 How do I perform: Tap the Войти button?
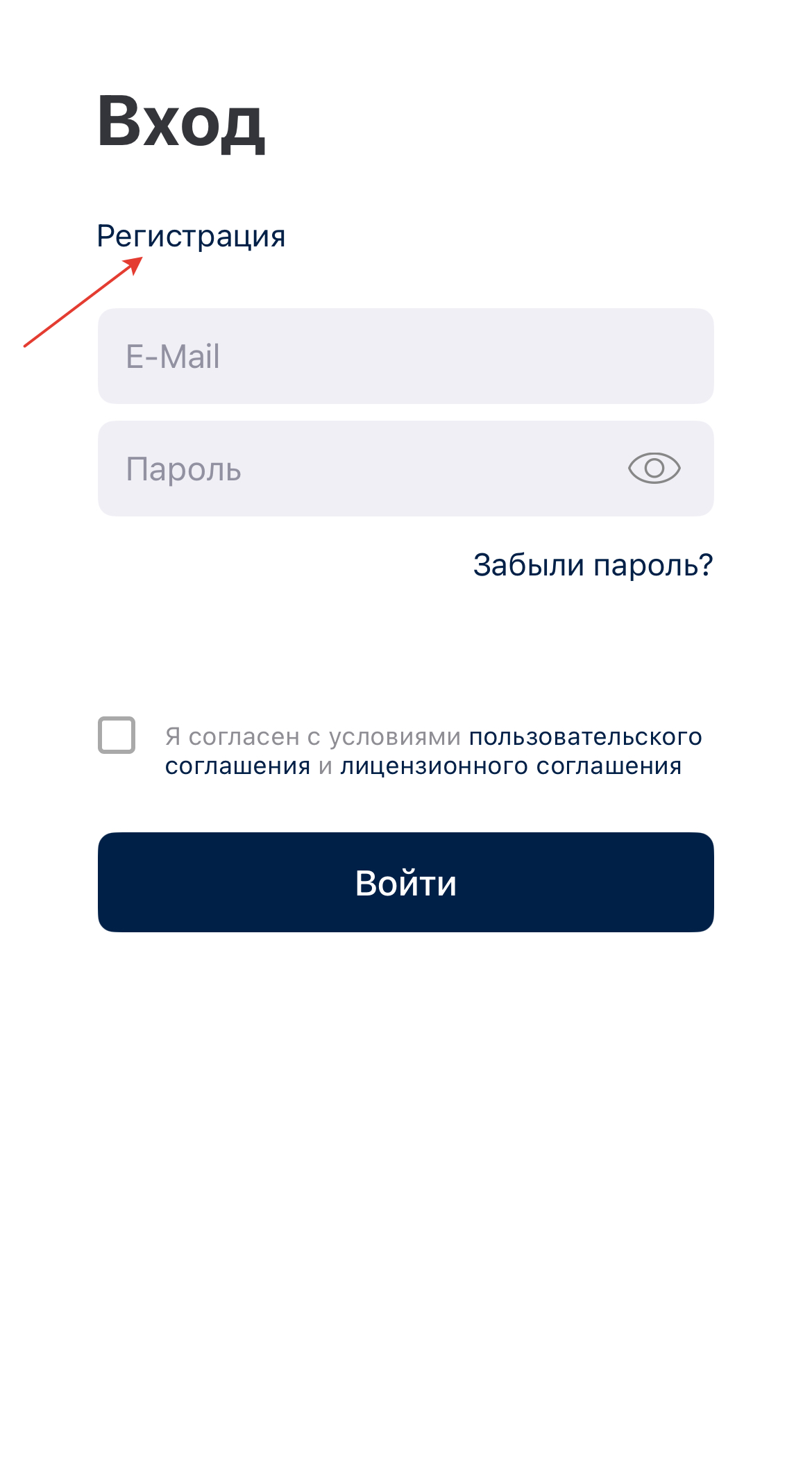(405, 882)
